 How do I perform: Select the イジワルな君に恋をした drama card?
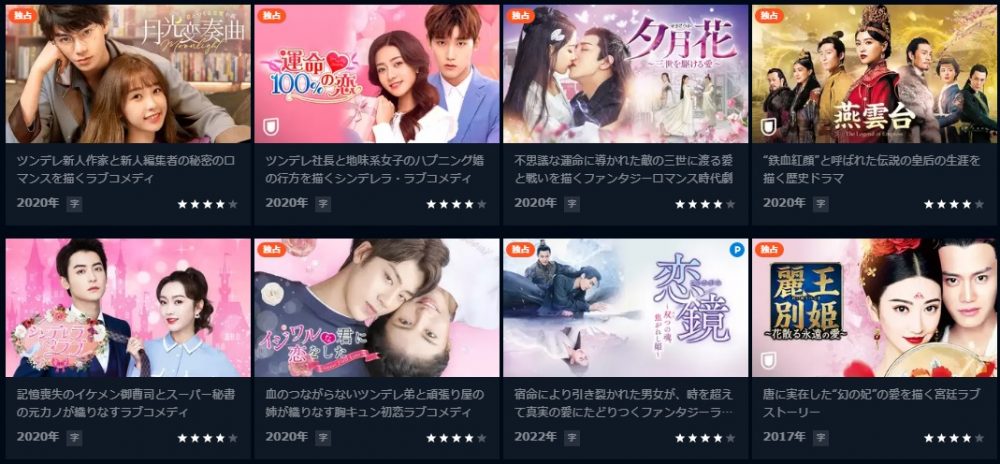[374, 308]
